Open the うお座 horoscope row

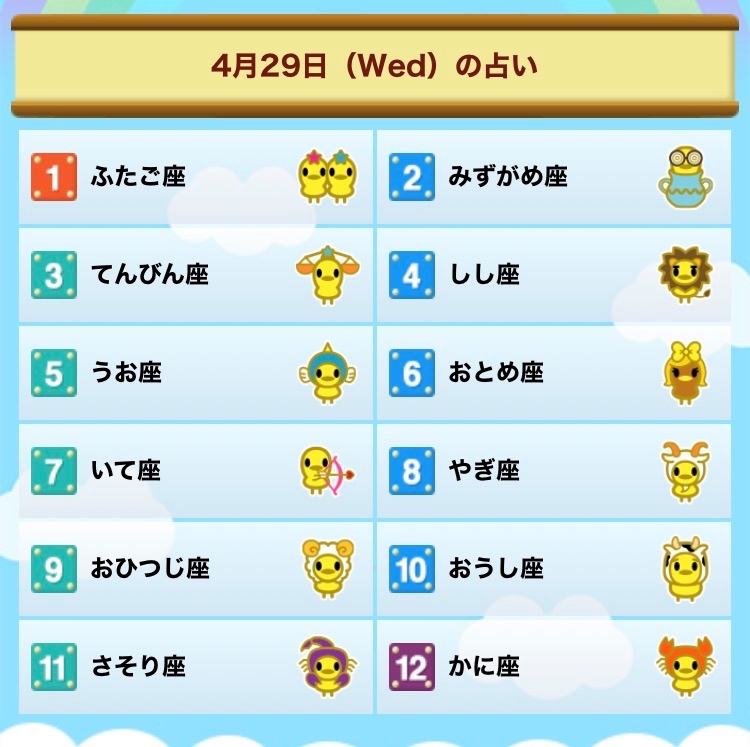click(196, 373)
